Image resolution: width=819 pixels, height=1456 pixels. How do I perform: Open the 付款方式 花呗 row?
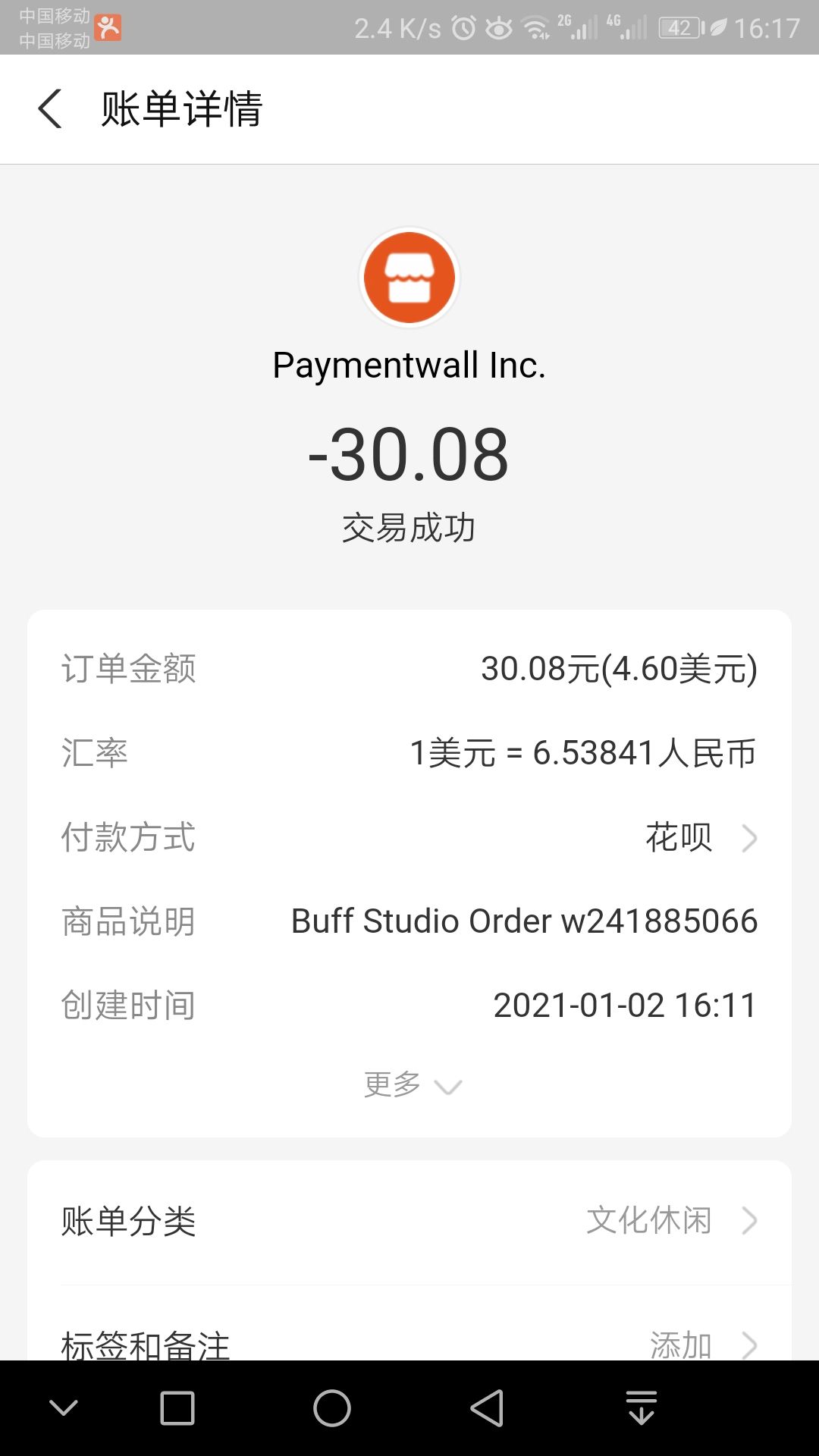(696, 837)
